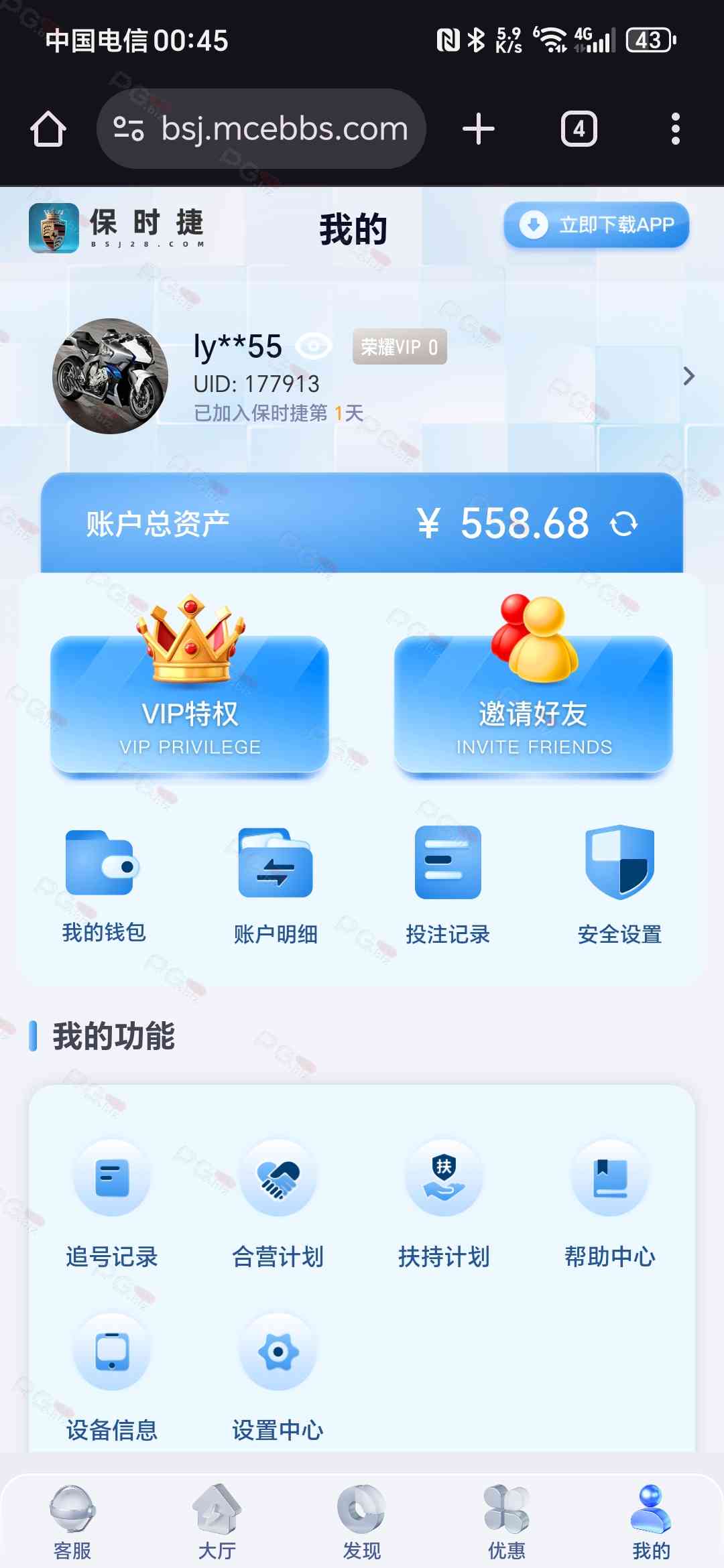
Task: Tap the 立即下载APP download button
Action: (596, 225)
